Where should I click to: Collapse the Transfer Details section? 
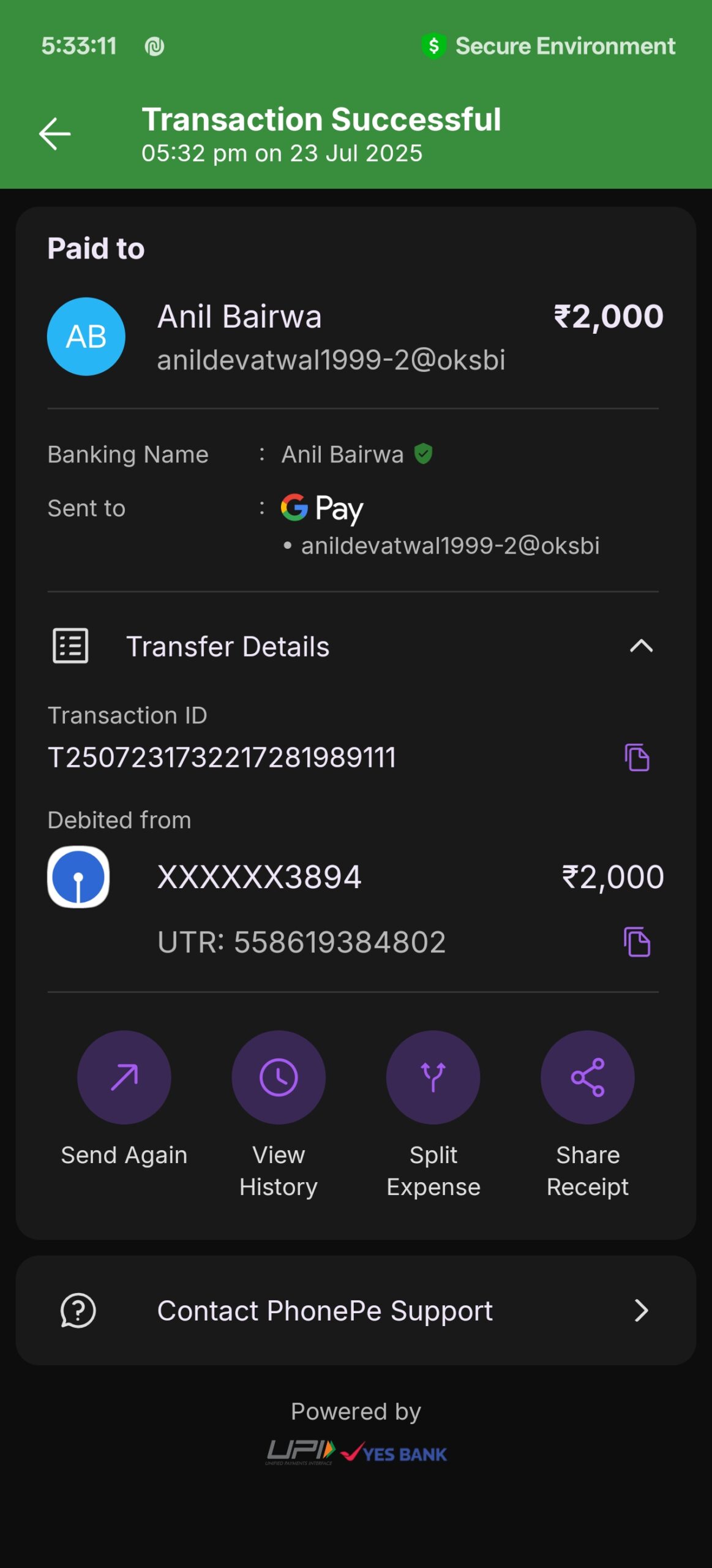pos(641,646)
